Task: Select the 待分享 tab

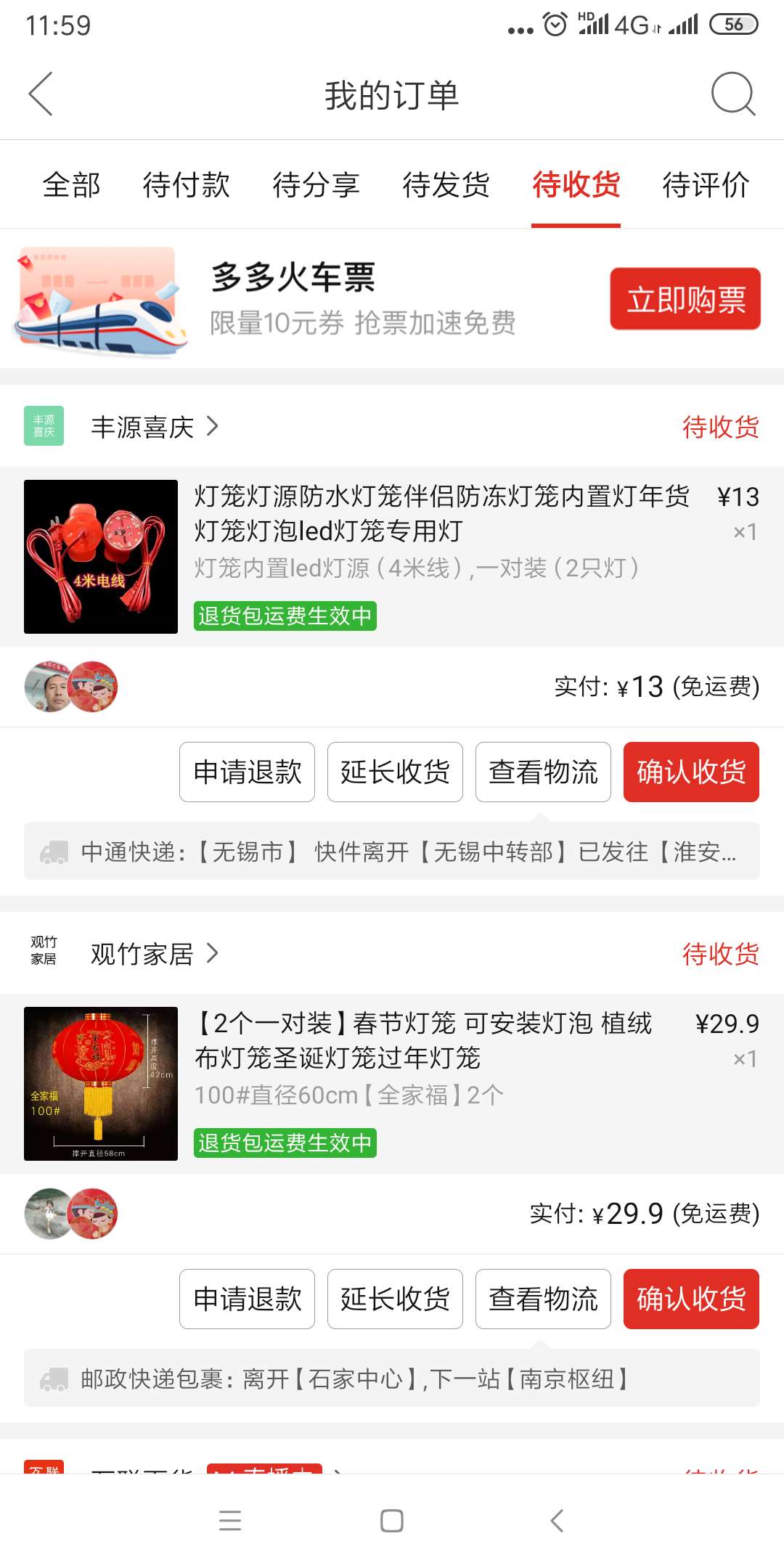Action: click(x=317, y=184)
